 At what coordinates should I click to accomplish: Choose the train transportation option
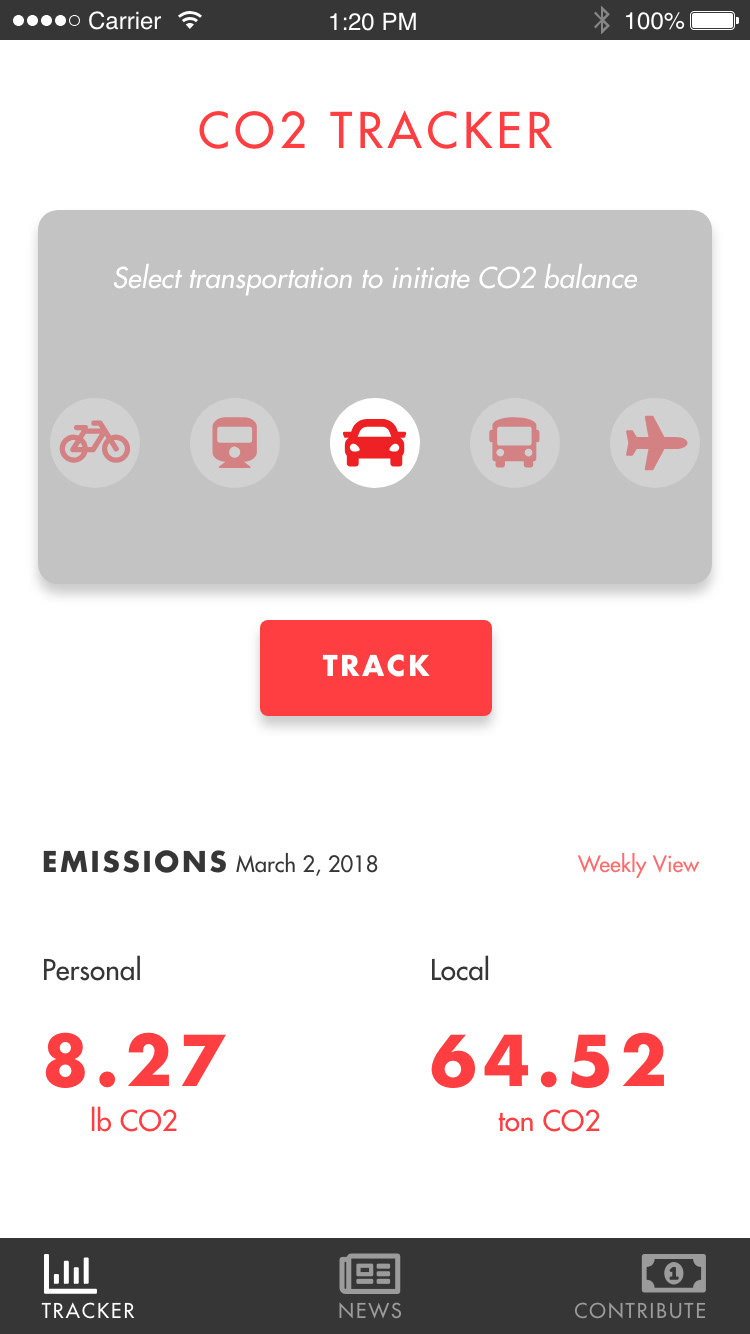[235, 443]
